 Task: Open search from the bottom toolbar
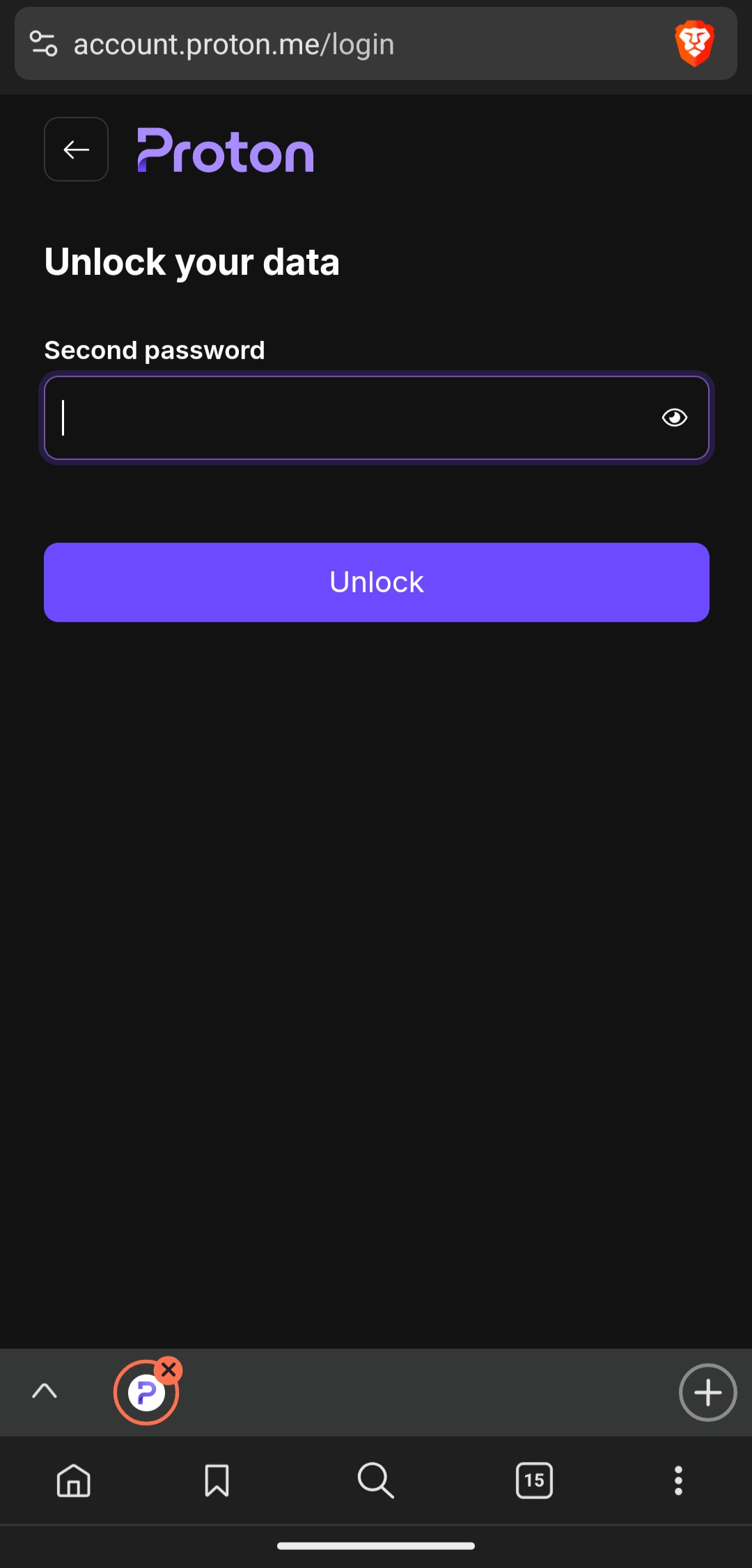pos(376,1480)
